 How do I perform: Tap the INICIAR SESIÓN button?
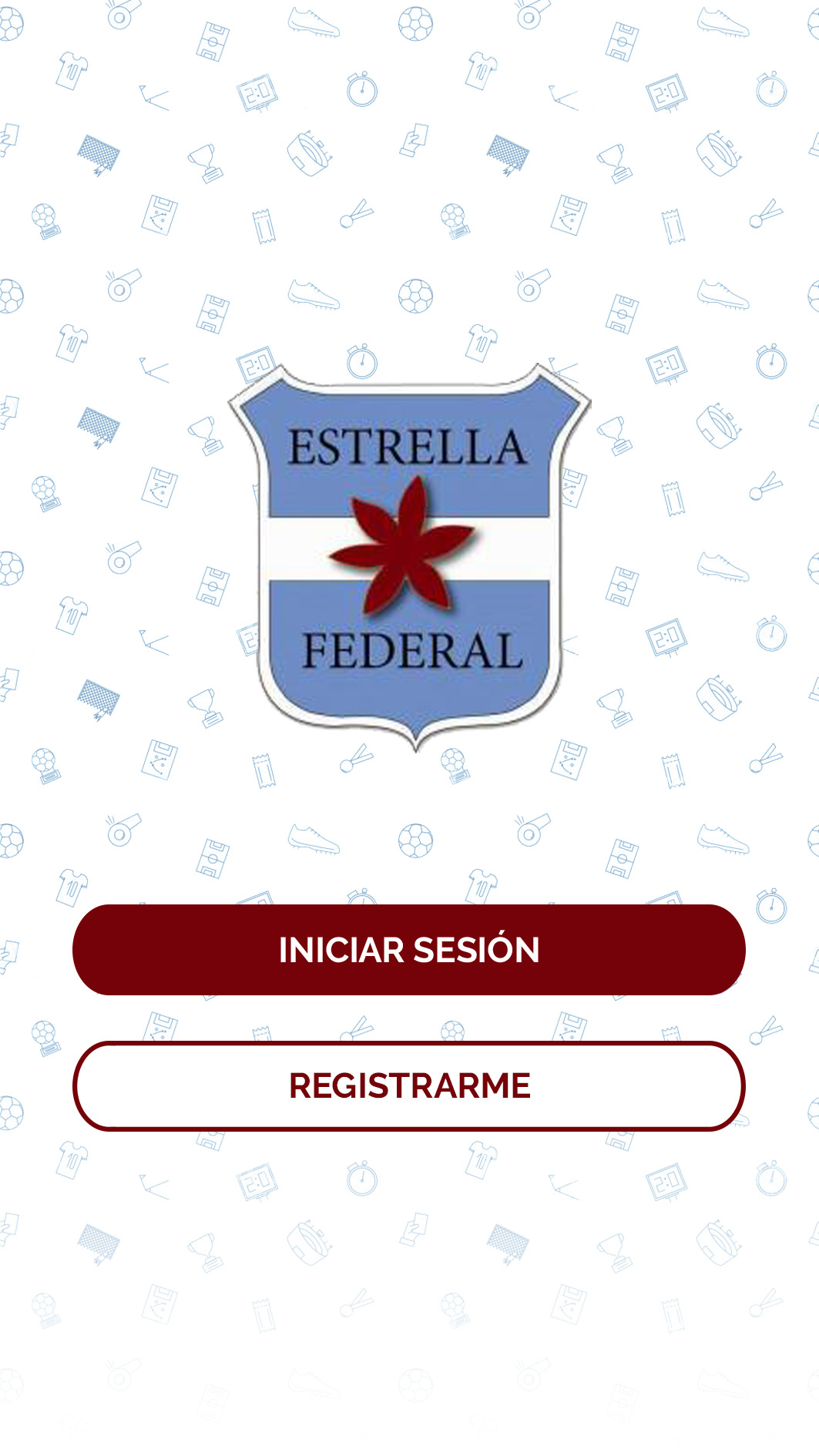click(x=409, y=949)
